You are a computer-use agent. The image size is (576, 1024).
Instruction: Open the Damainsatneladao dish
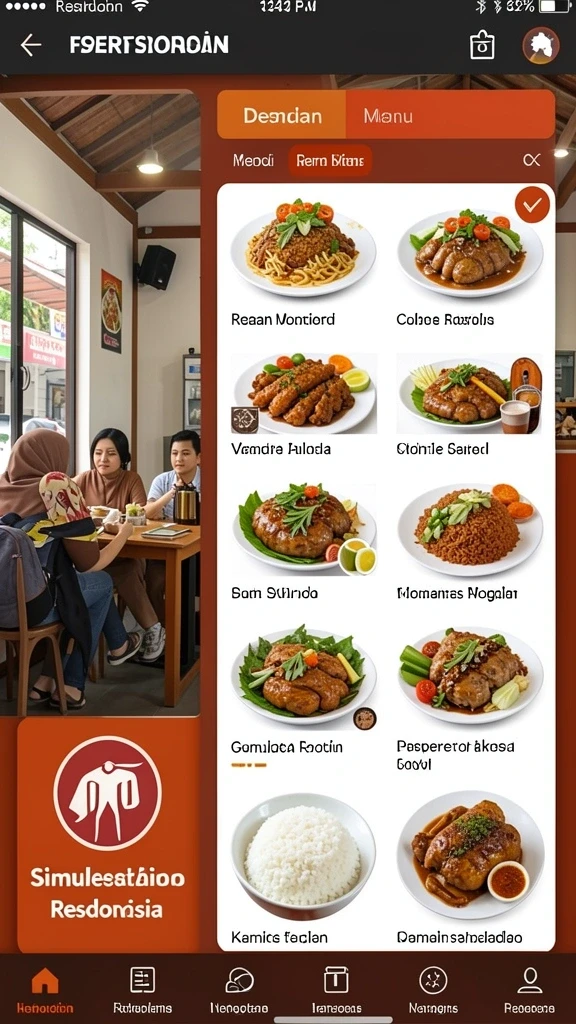(x=470, y=869)
